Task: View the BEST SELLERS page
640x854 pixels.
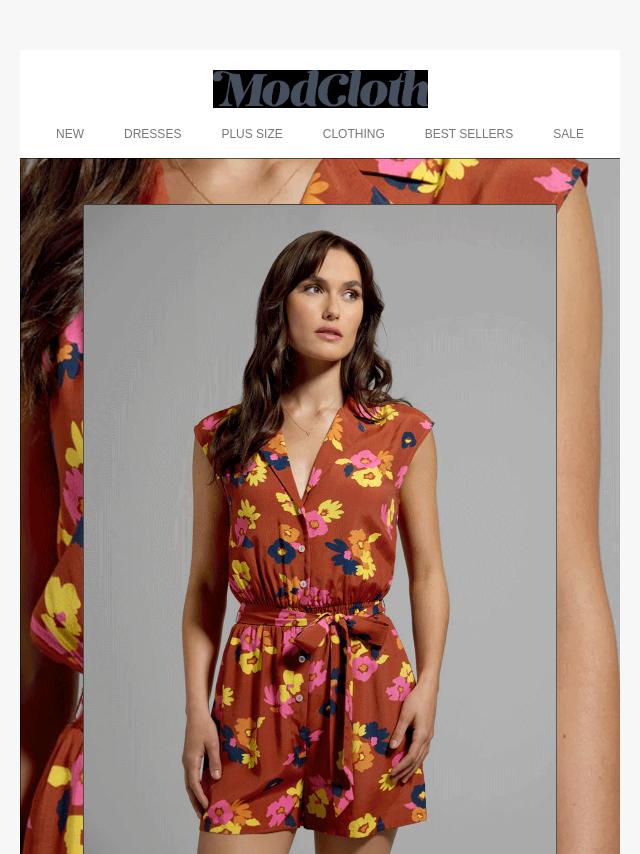Action: click(x=468, y=134)
